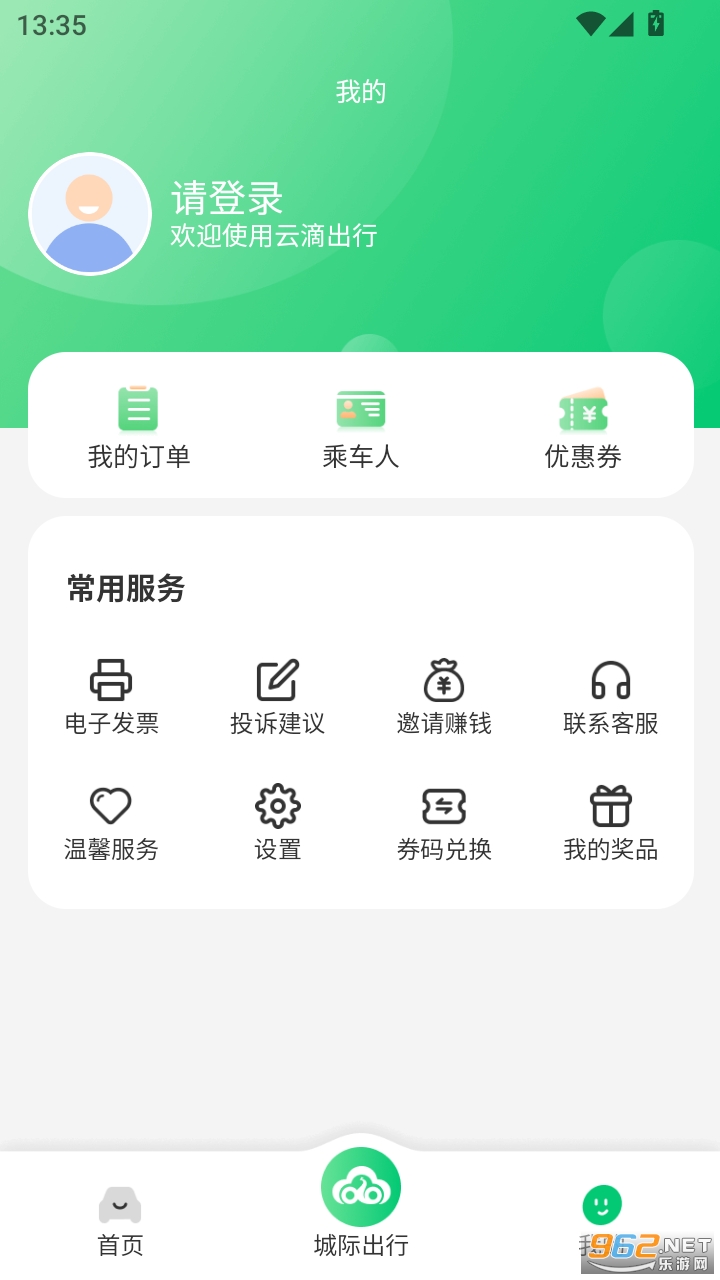Open 温馨服务
720x1280 pixels.
[x=111, y=823]
